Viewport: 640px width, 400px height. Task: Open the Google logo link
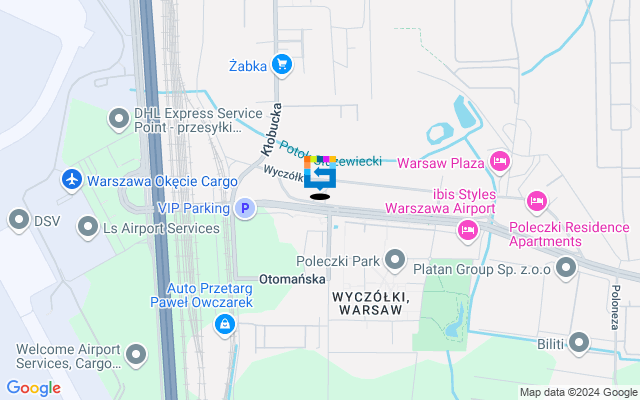pos(33,388)
